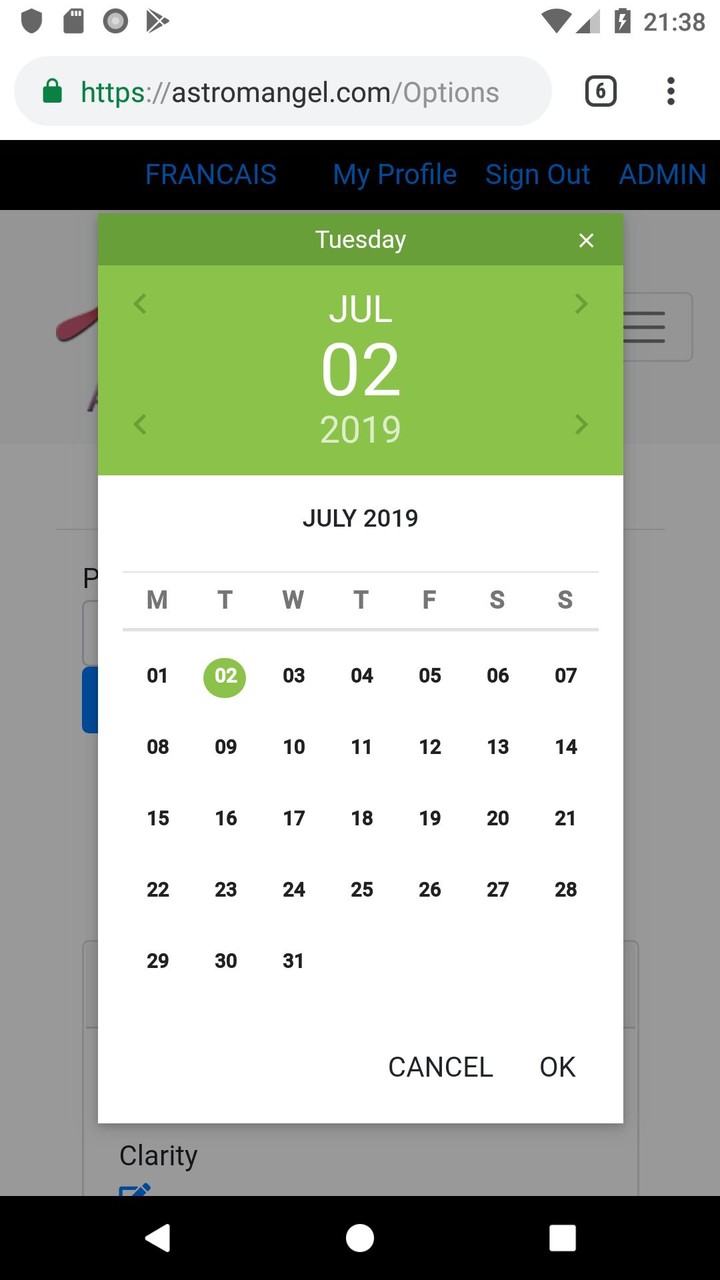Select July 15 in the calendar

click(x=158, y=818)
